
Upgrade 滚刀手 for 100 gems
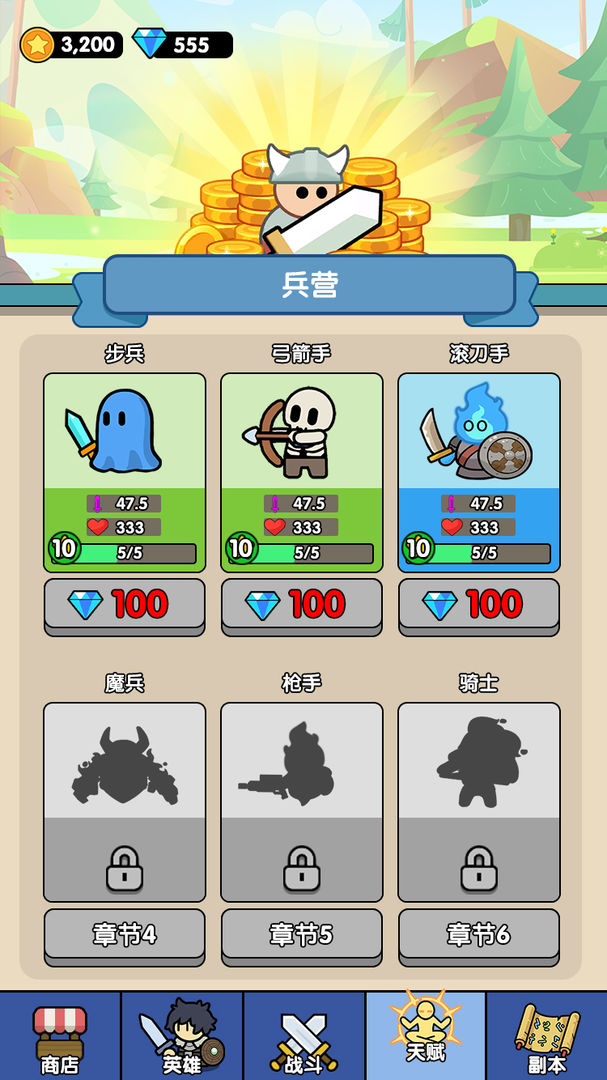(x=479, y=604)
